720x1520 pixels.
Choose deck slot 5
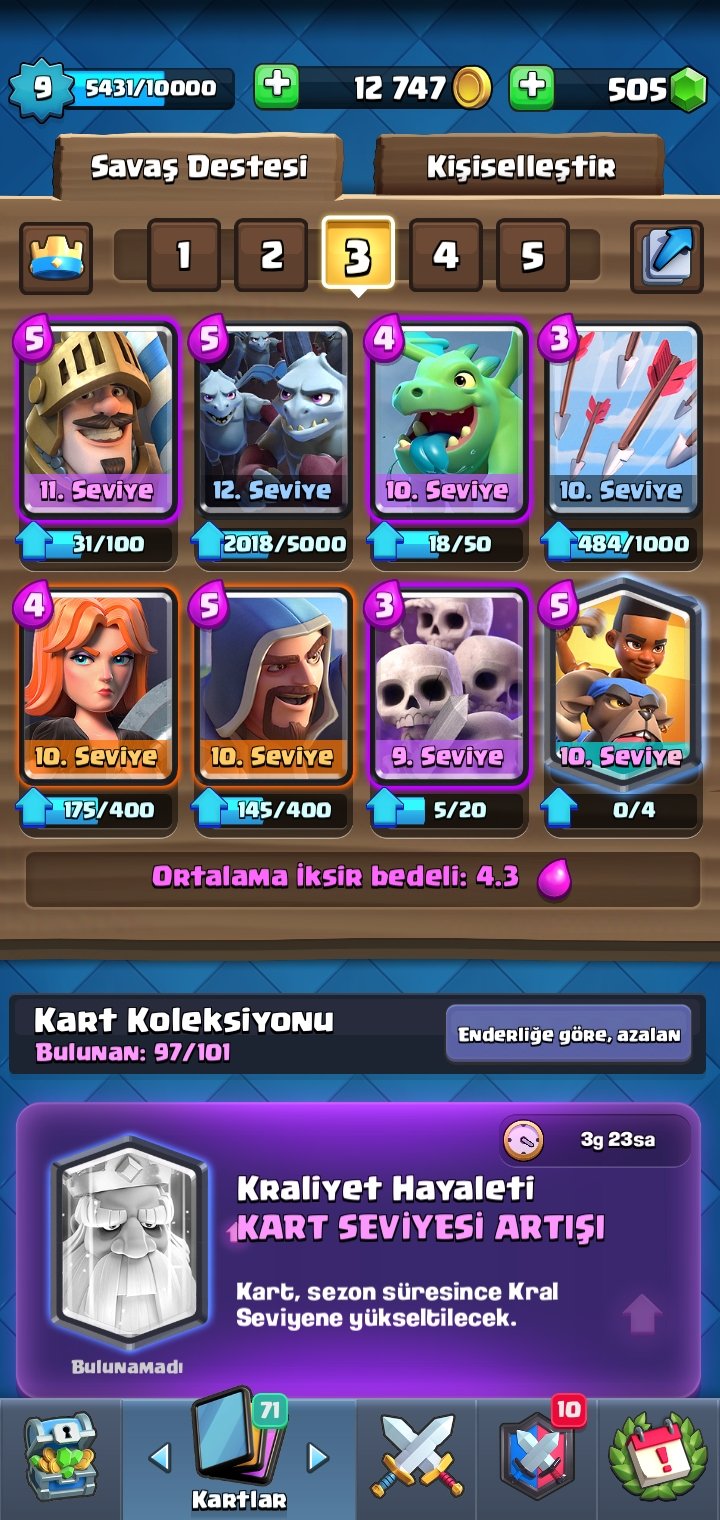(x=532, y=256)
